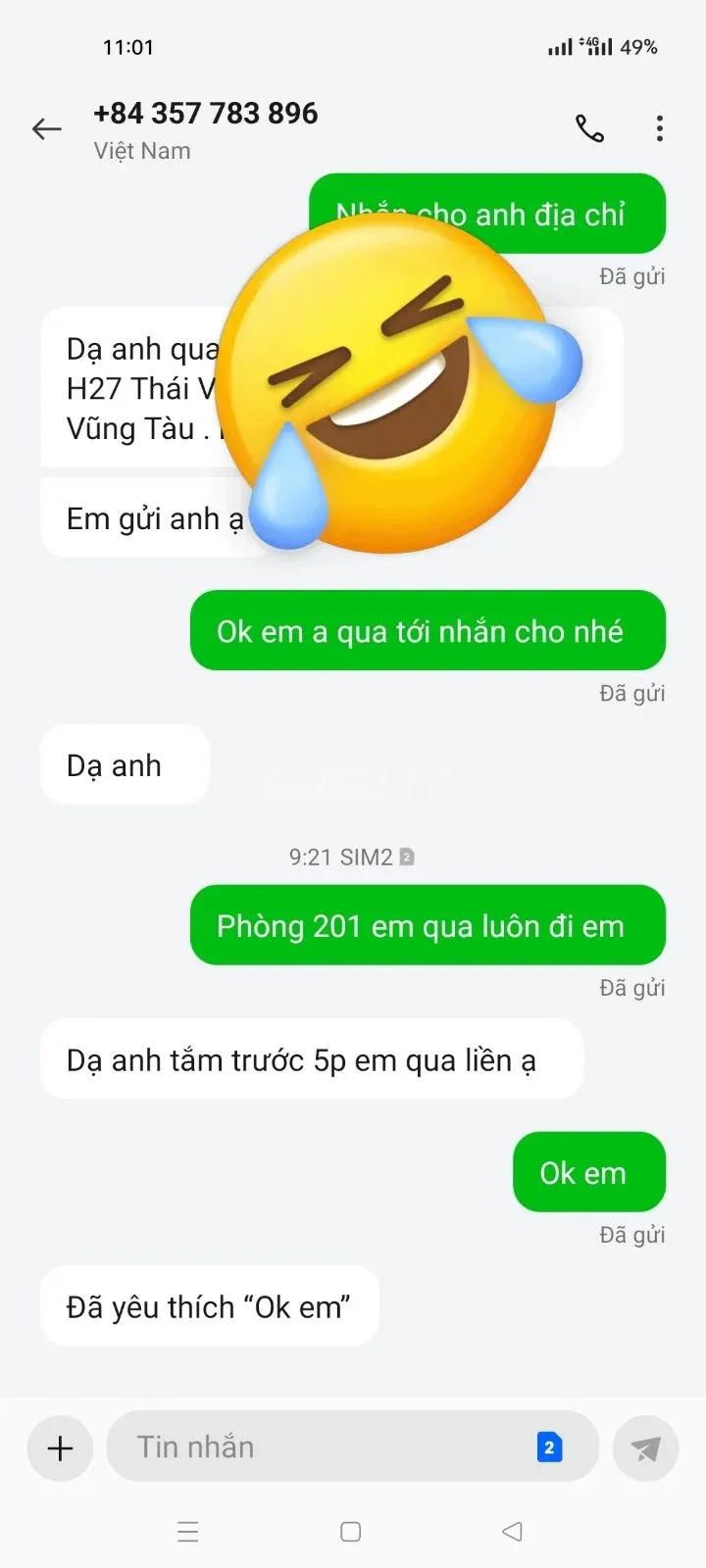Open recent apps from the navigation bar
This screenshot has width=706, height=1568.
[188, 1532]
